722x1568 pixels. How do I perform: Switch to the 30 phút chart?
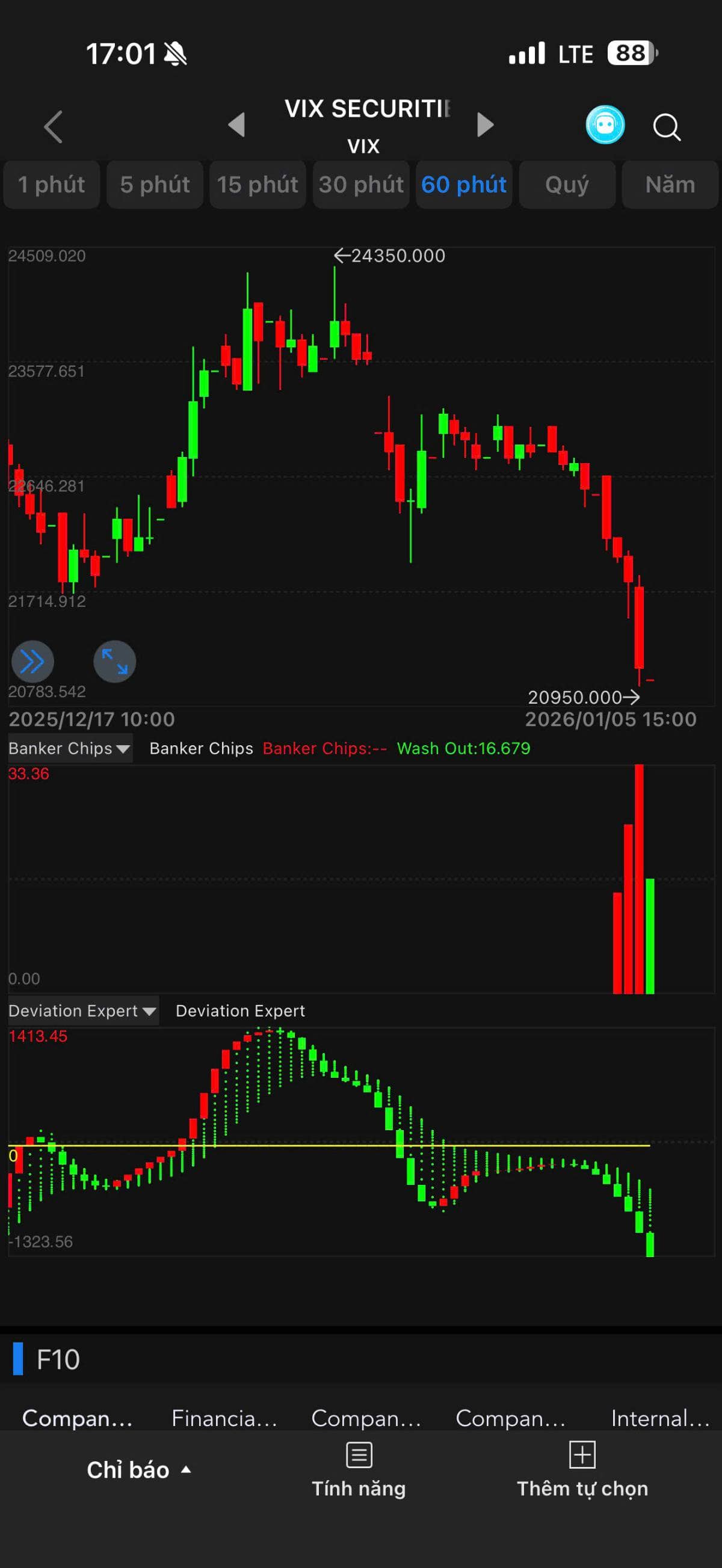361,185
